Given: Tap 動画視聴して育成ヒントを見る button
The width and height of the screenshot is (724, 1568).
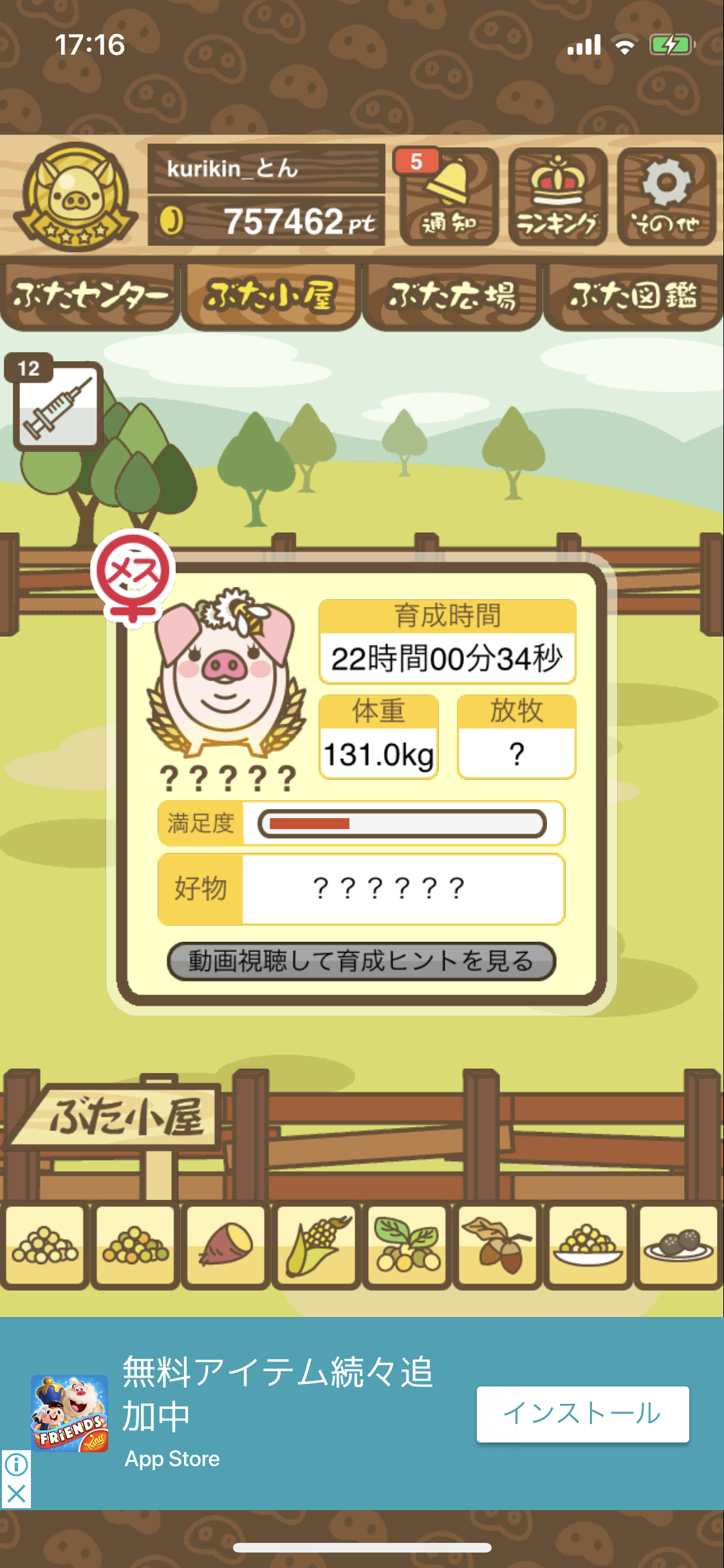Looking at the screenshot, I should (x=361, y=961).
